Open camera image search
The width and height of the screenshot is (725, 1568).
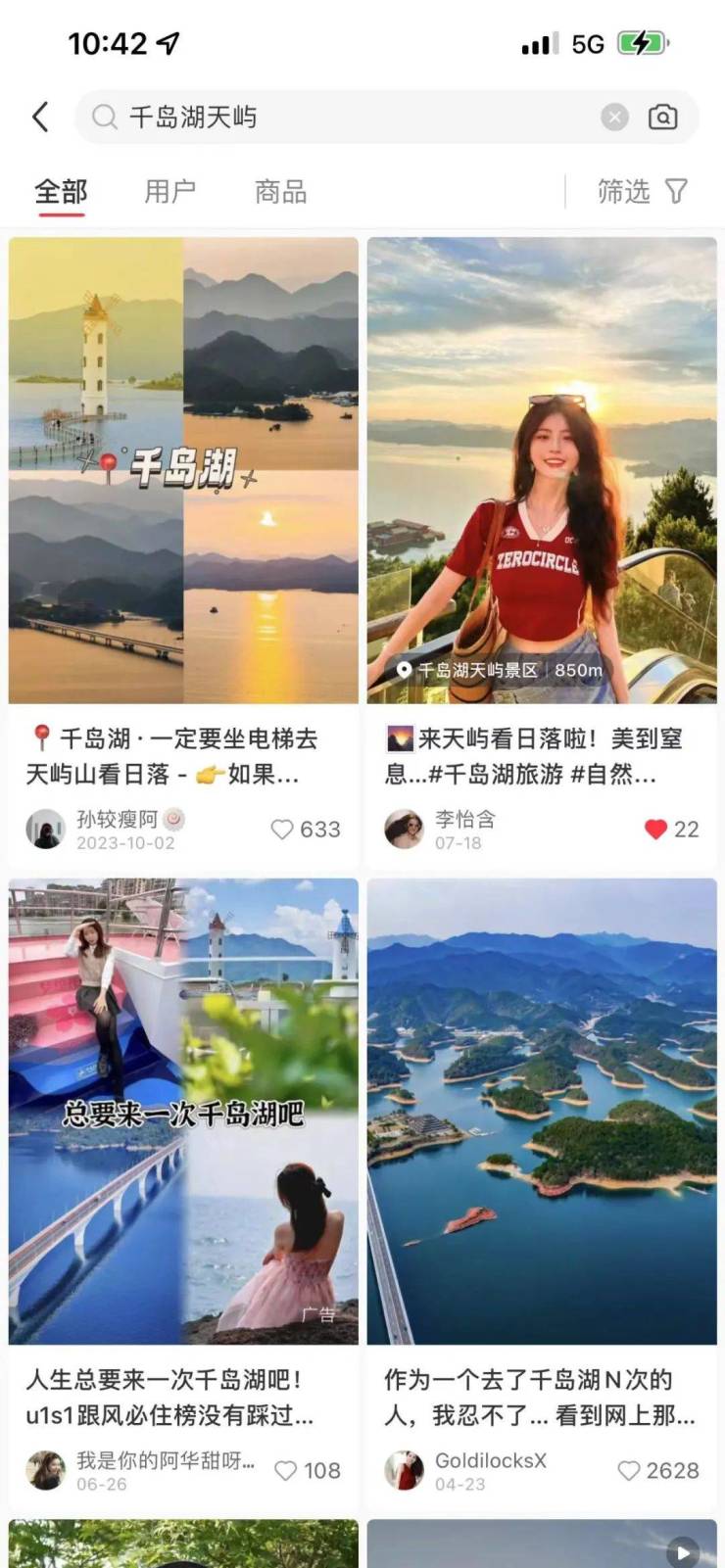point(663,118)
